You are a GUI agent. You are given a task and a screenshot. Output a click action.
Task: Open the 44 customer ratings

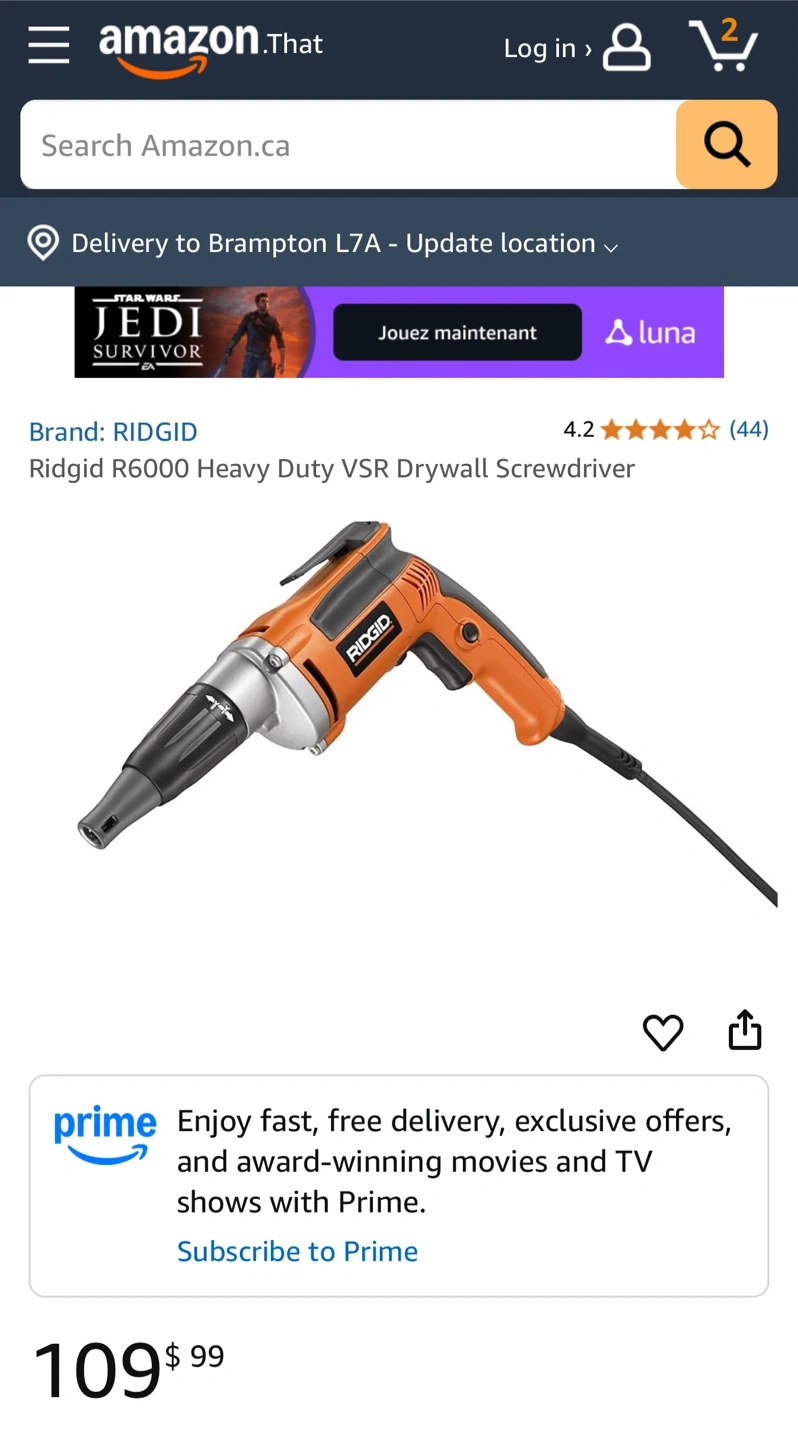749,430
